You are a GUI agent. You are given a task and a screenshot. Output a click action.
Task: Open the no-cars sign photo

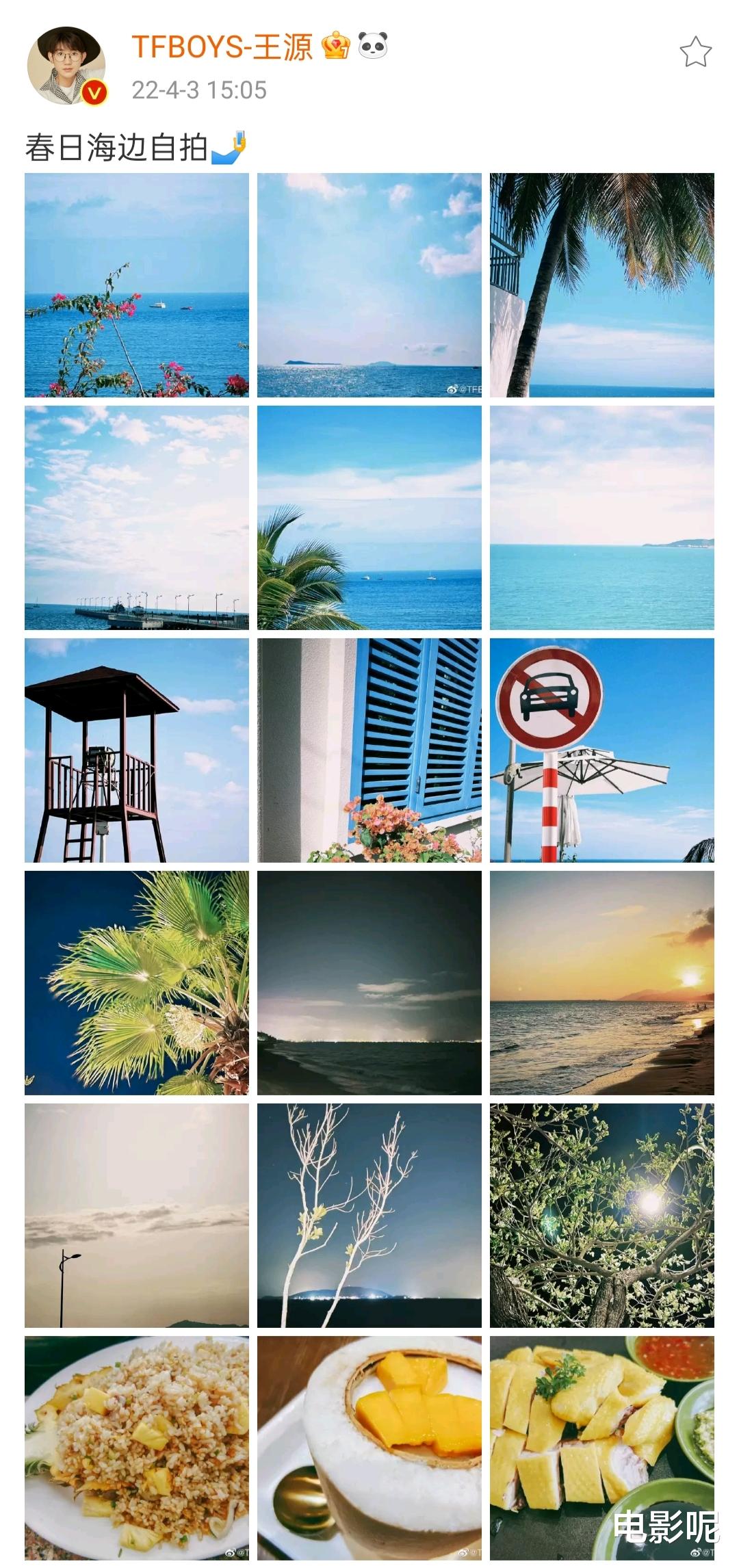[x=602, y=750]
